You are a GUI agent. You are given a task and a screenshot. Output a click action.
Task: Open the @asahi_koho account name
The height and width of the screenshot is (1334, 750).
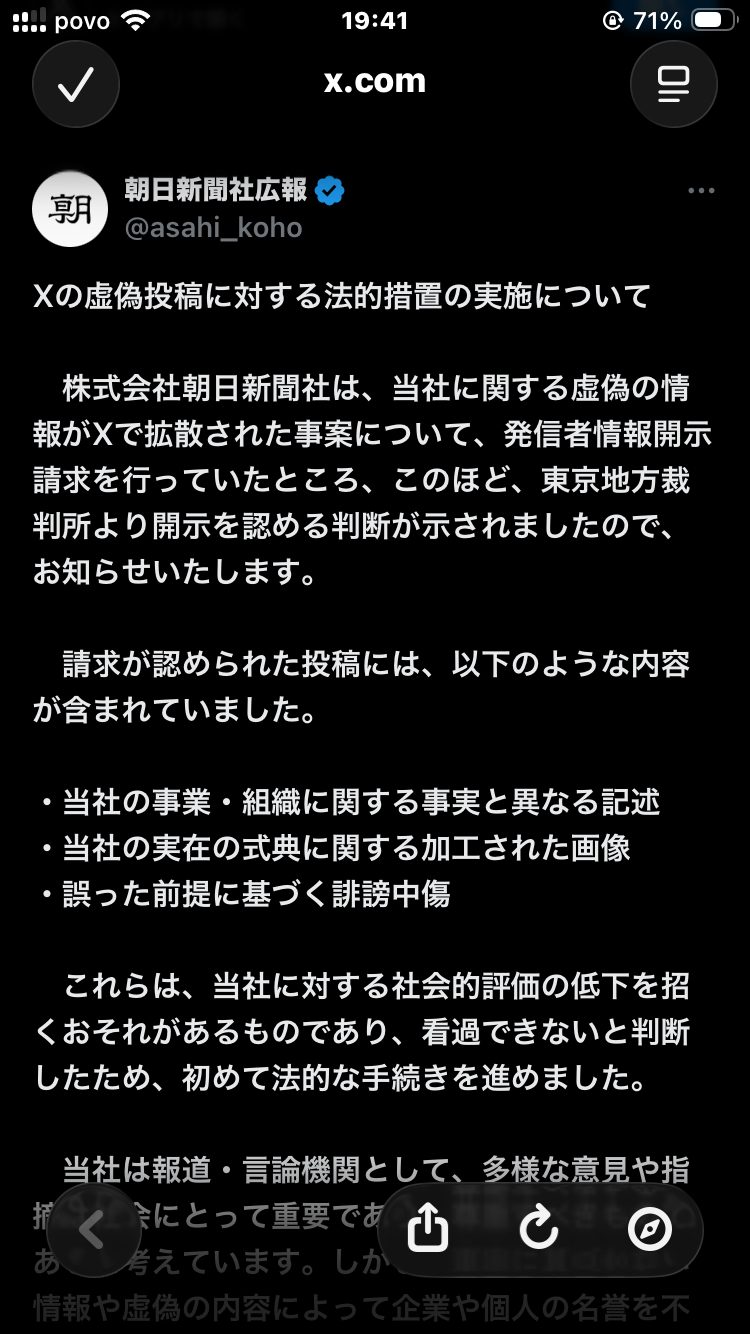(x=213, y=227)
